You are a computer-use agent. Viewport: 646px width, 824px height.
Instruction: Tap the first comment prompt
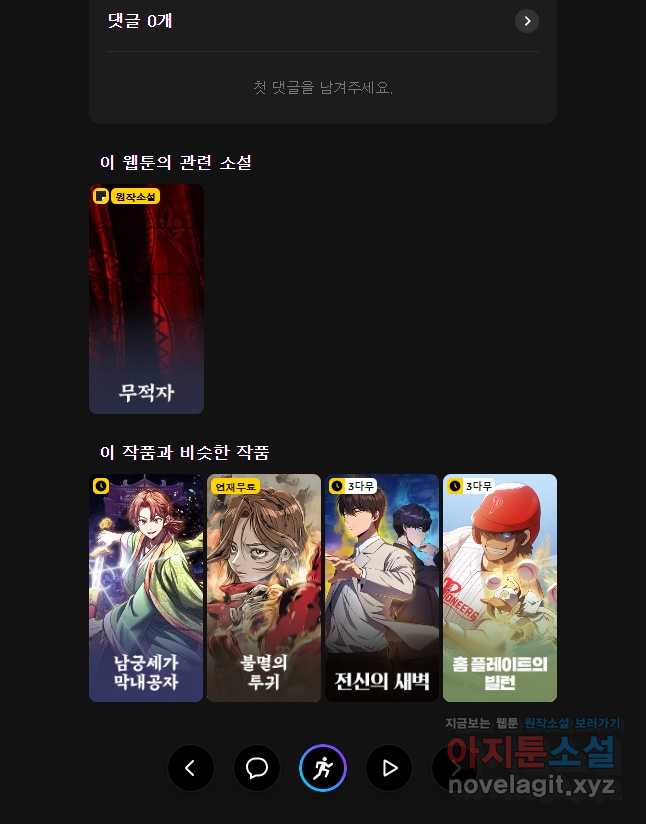coord(322,88)
